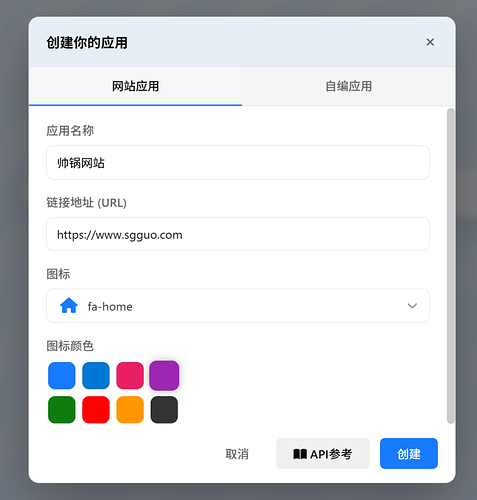Tap the blue 创建 button
Image resolution: width=477 pixels, height=500 pixels.
click(x=409, y=454)
